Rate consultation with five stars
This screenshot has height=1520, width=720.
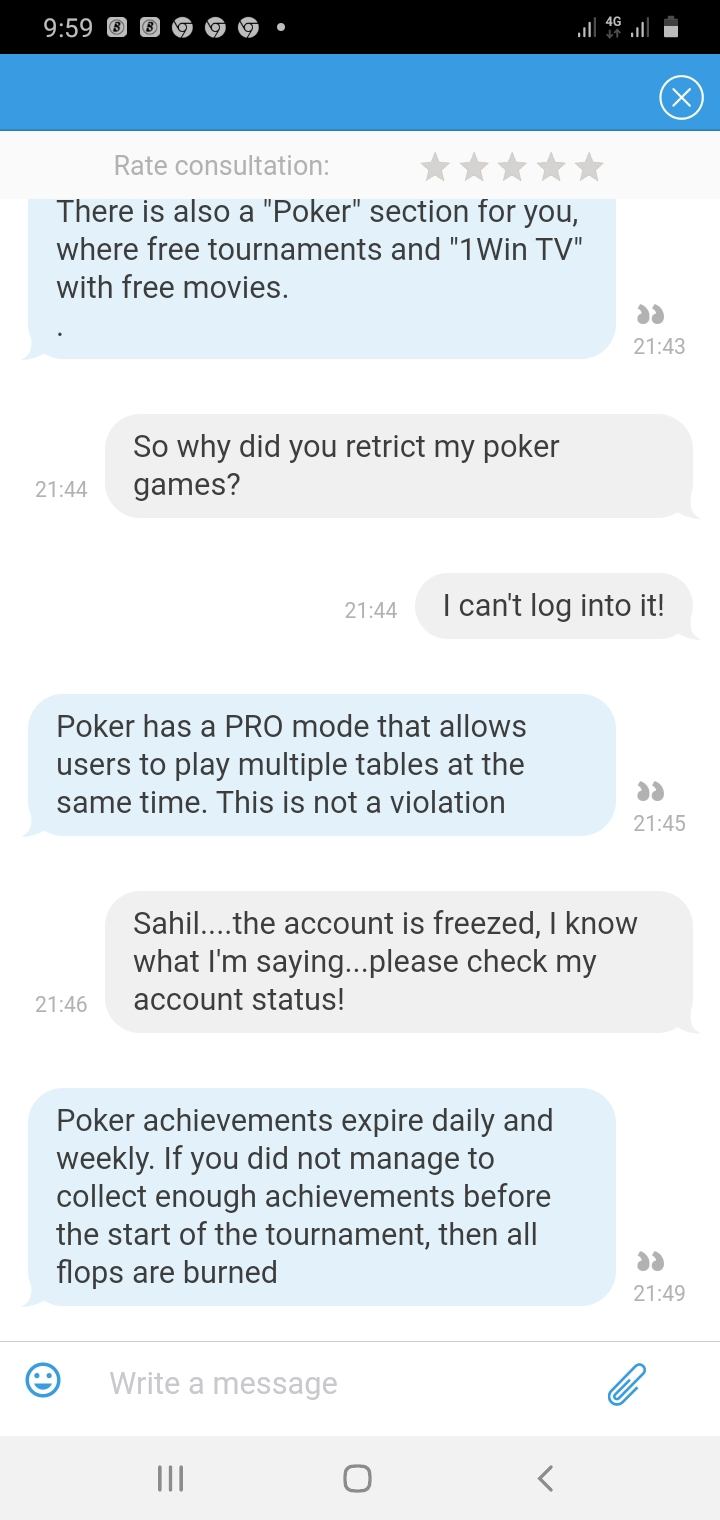tap(590, 166)
